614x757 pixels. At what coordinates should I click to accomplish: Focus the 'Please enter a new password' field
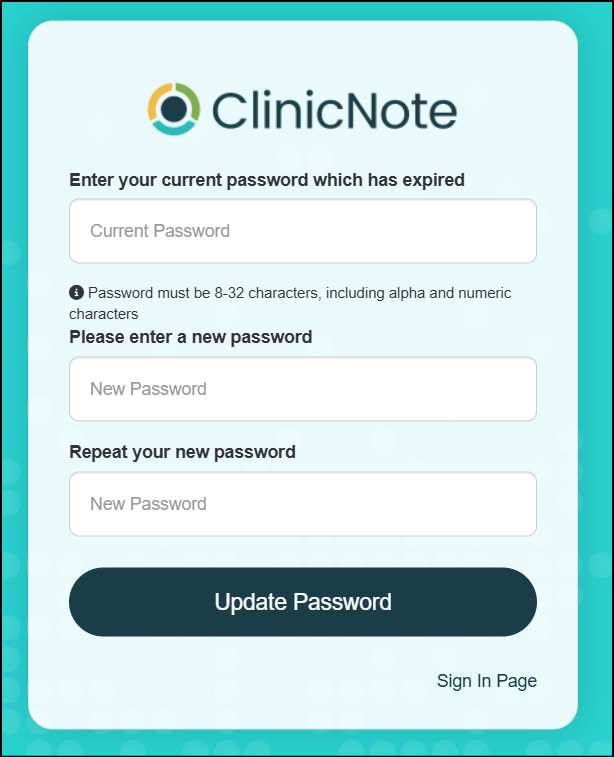(302, 389)
